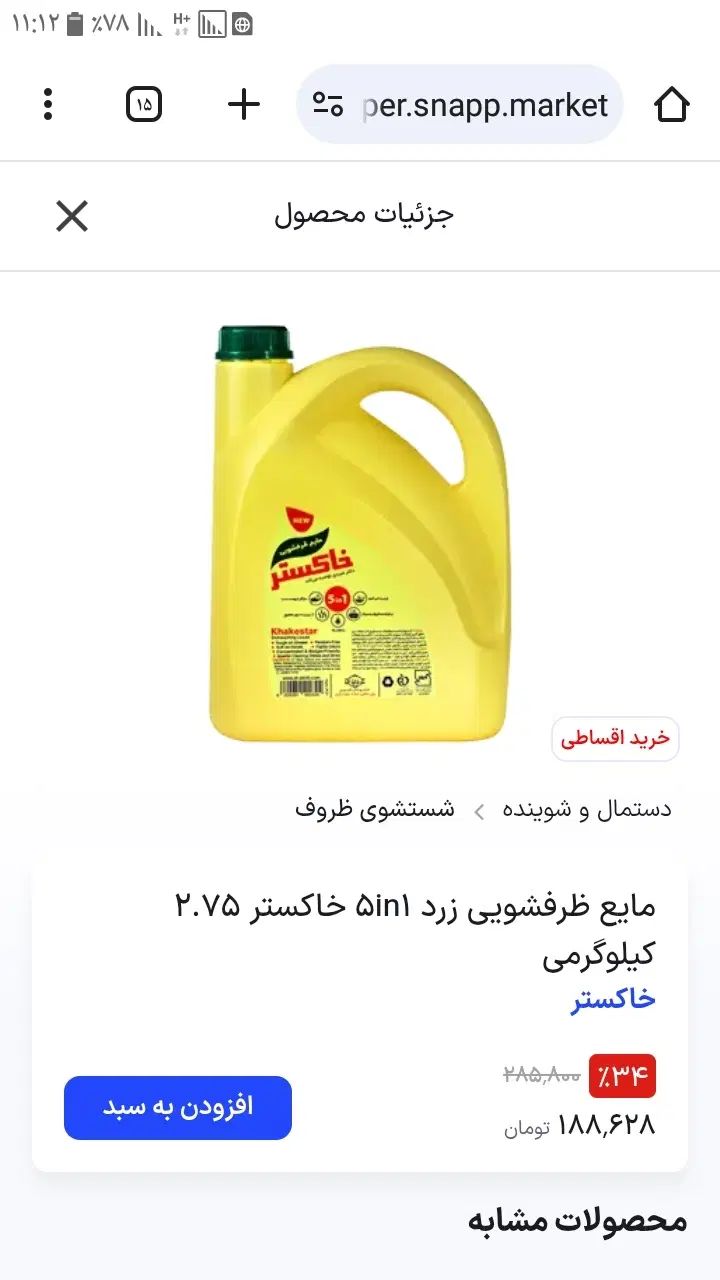
Task: Open the browser overflow menu
Action: (47, 104)
